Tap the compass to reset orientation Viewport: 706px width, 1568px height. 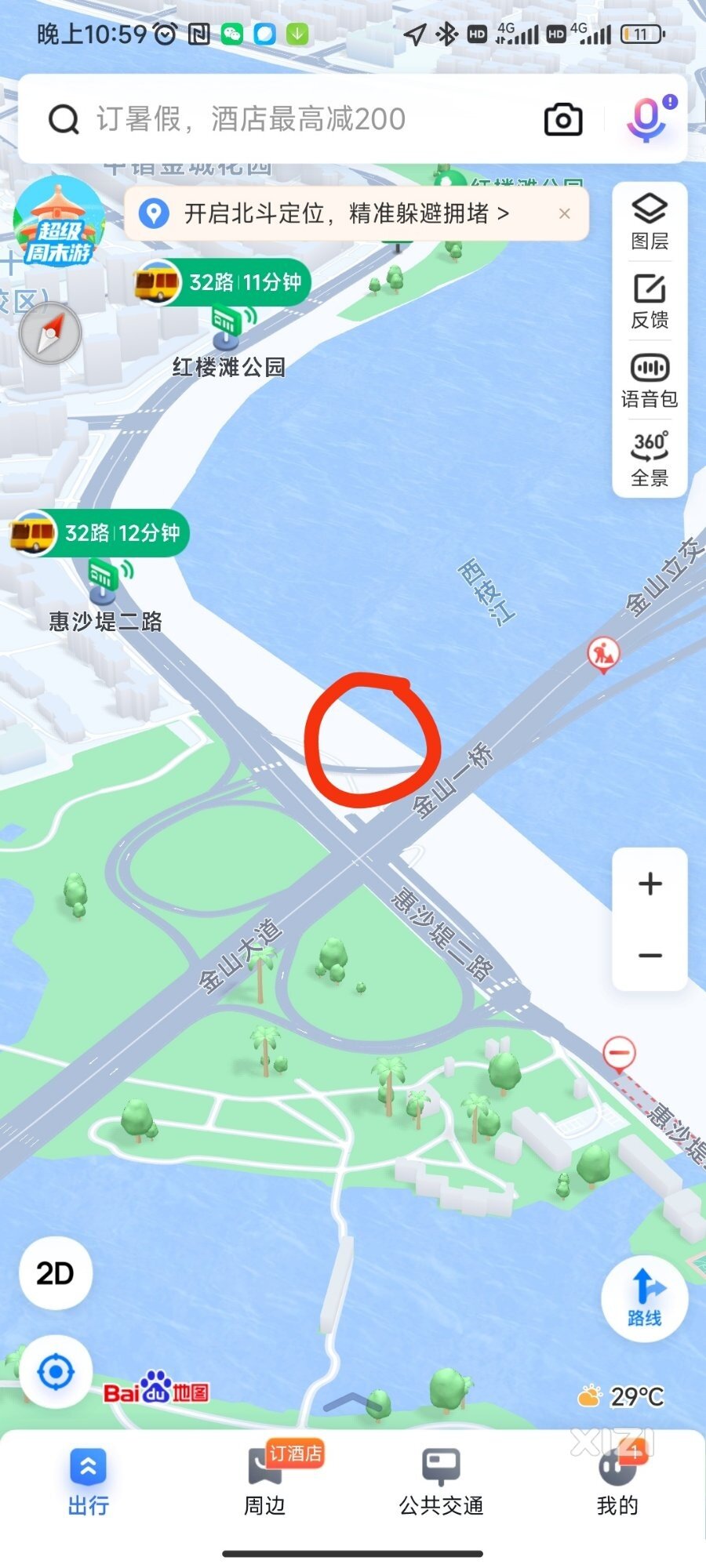coord(50,335)
